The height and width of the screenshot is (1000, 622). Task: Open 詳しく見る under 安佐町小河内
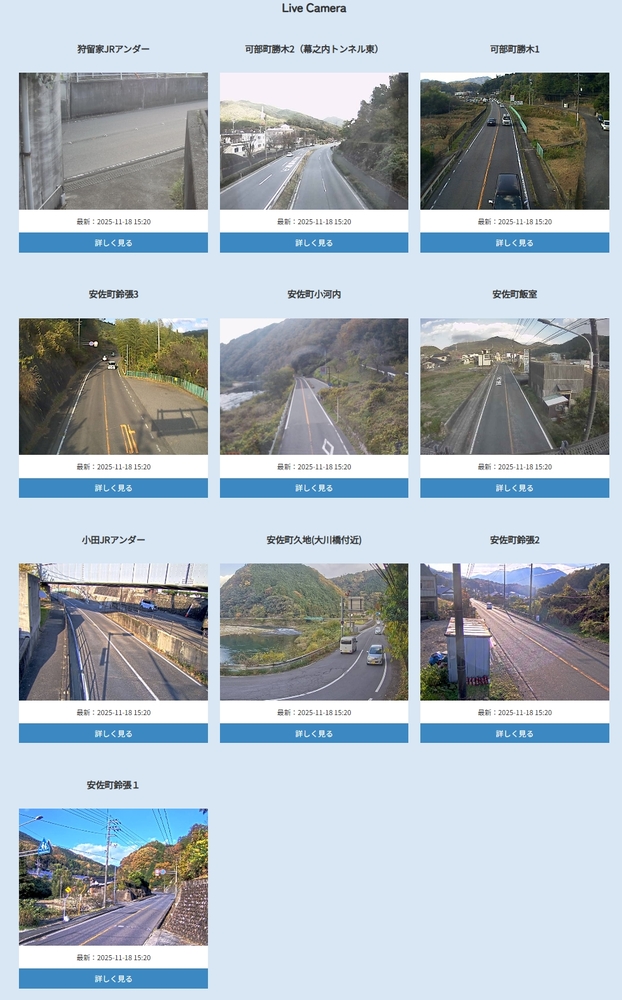tap(314, 488)
